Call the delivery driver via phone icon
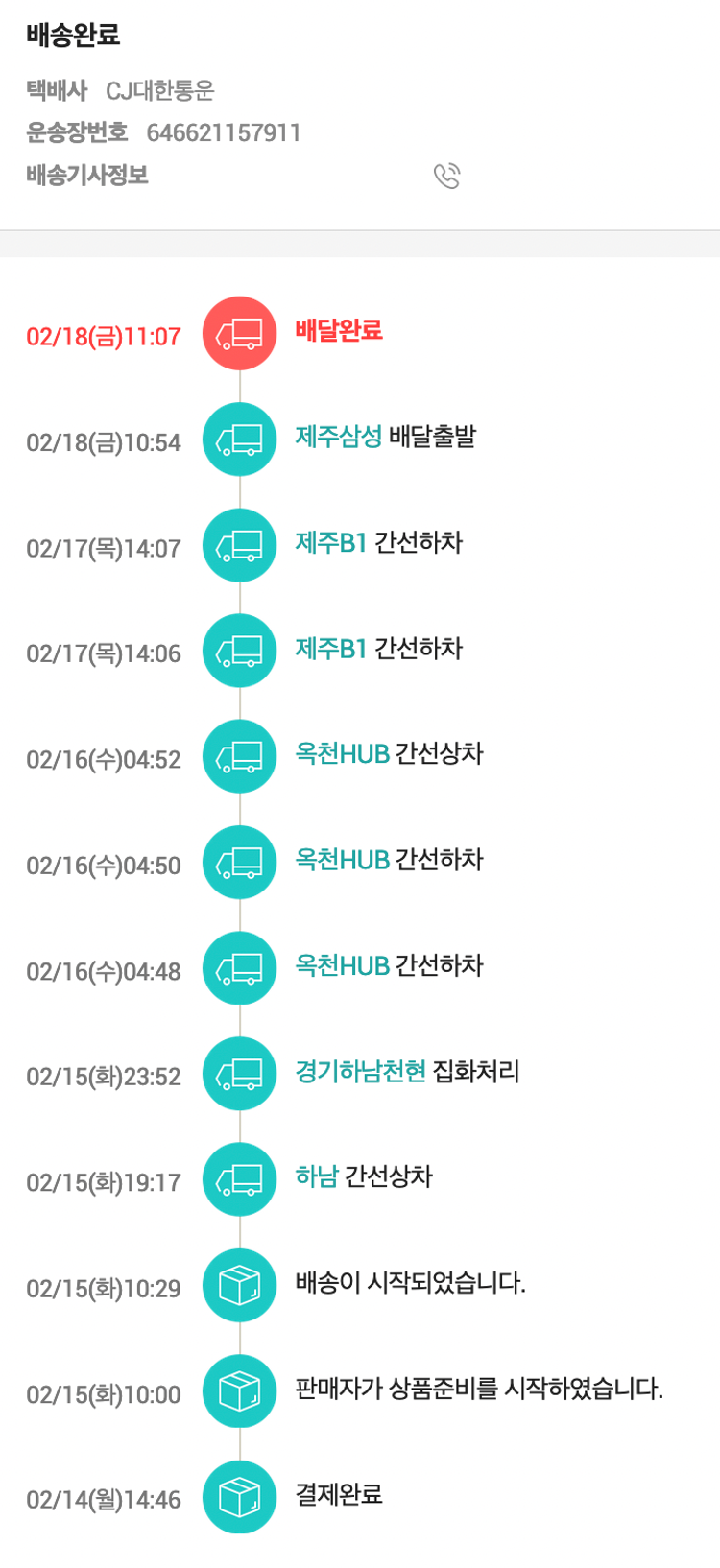The width and height of the screenshot is (720, 1568). pos(447,176)
